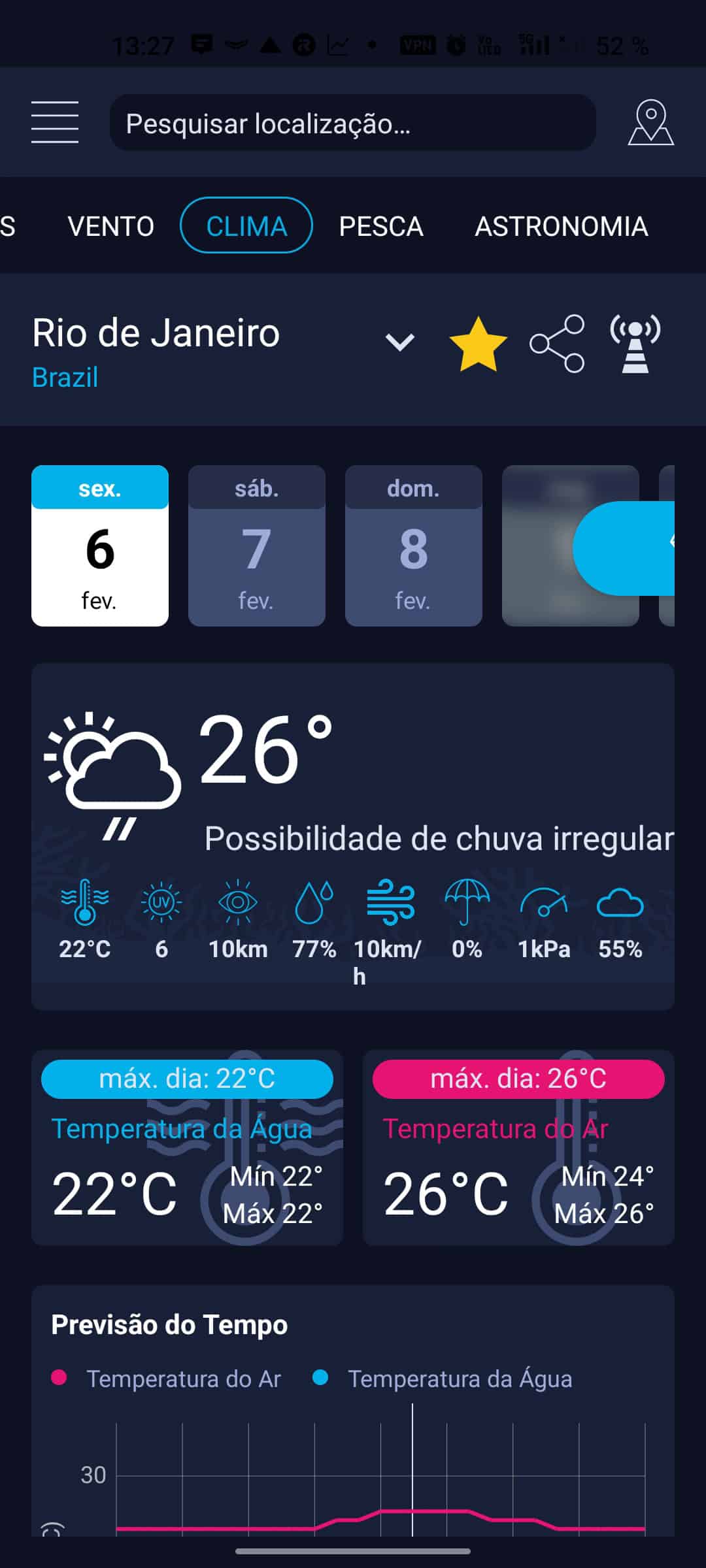Select Sunday February 8 forecast
The width and height of the screenshot is (706, 1568).
(x=414, y=547)
